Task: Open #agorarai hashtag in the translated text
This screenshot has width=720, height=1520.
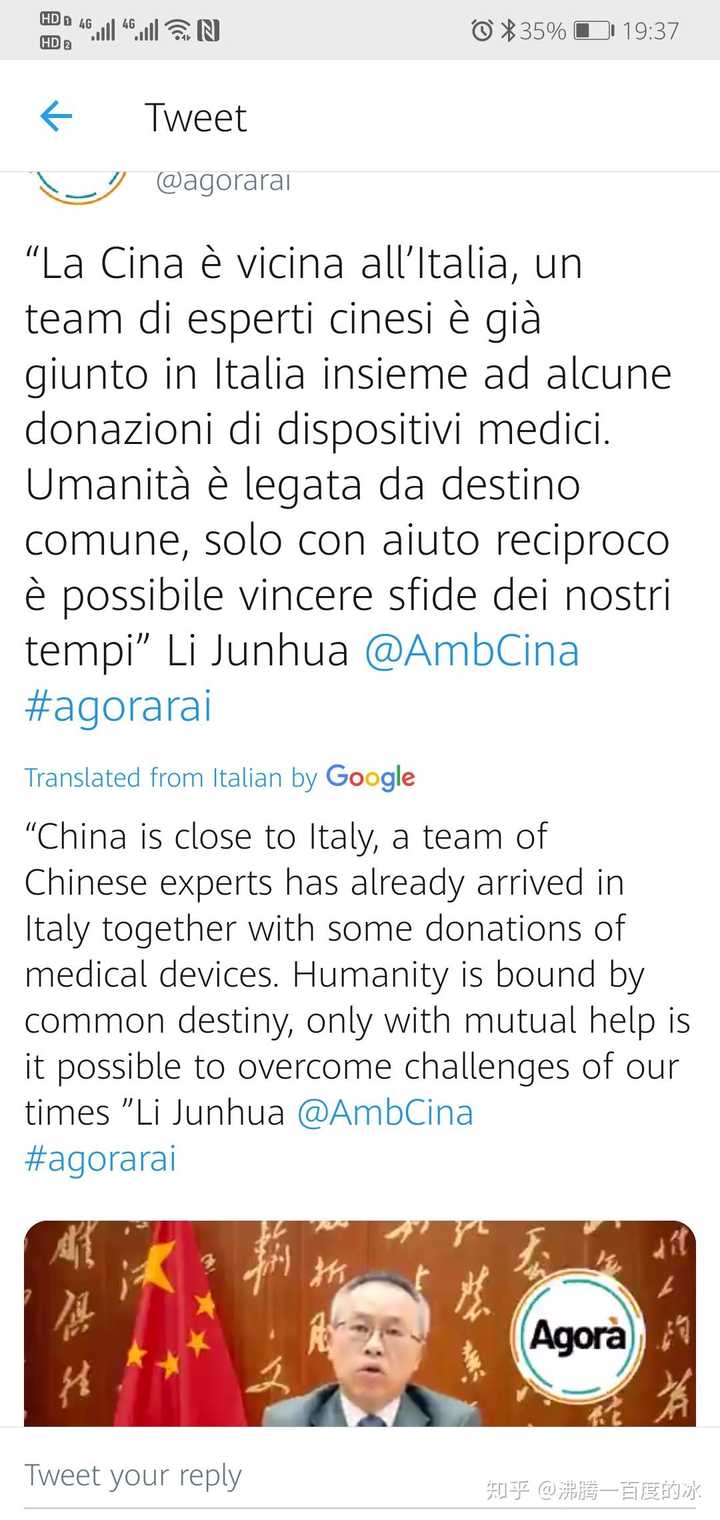Action: tap(100, 1158)
